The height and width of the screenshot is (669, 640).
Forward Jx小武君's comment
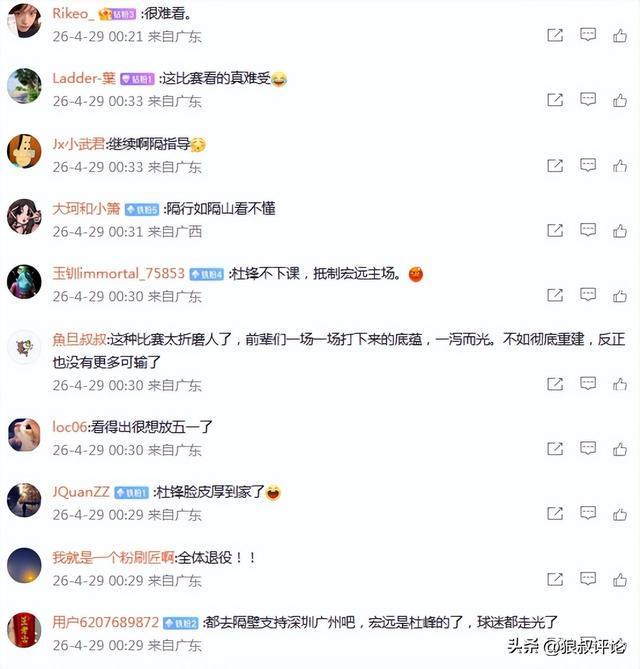pos(555,165)
